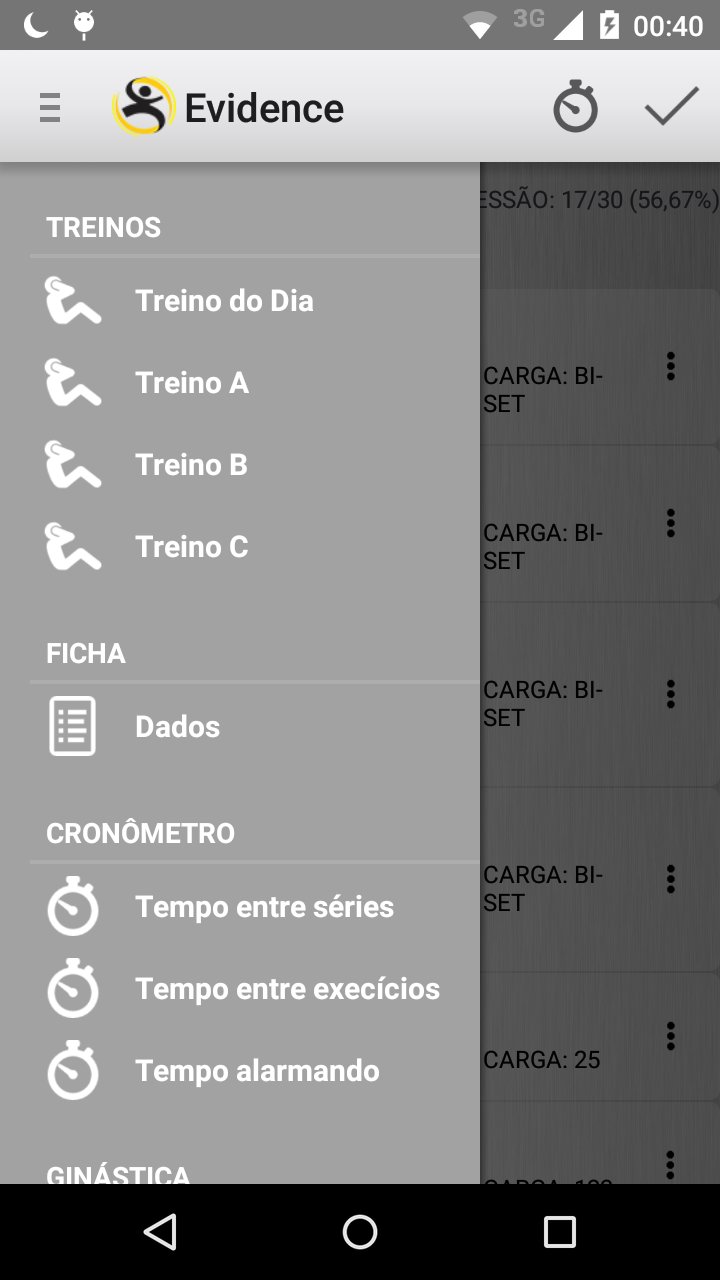Go to Treino B
Screen dimensions: 720x1280
[191, 465]
